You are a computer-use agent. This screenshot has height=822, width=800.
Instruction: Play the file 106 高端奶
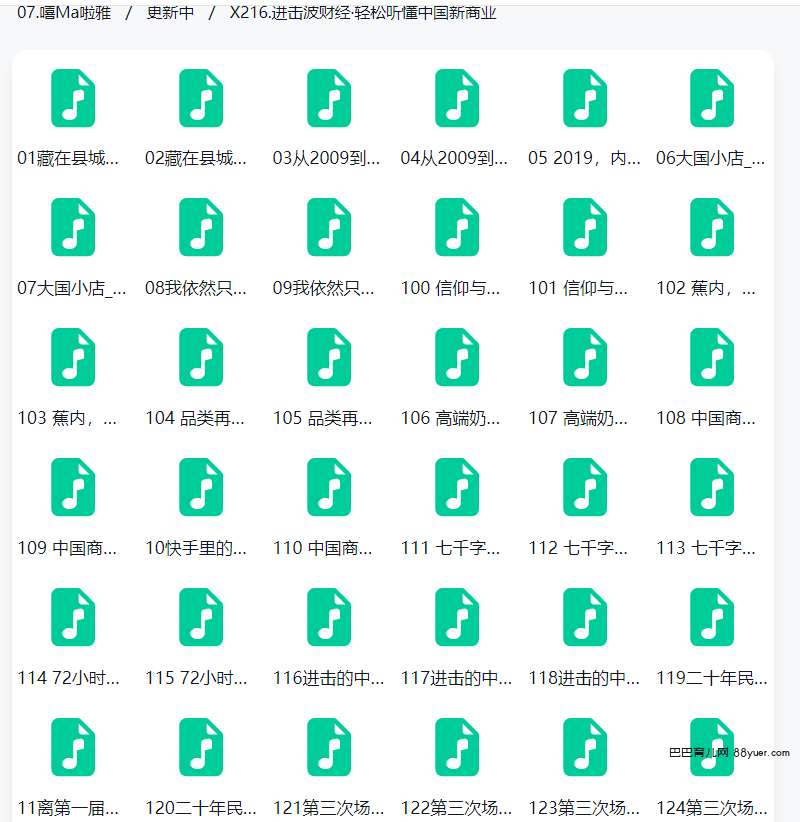[457, 358]
